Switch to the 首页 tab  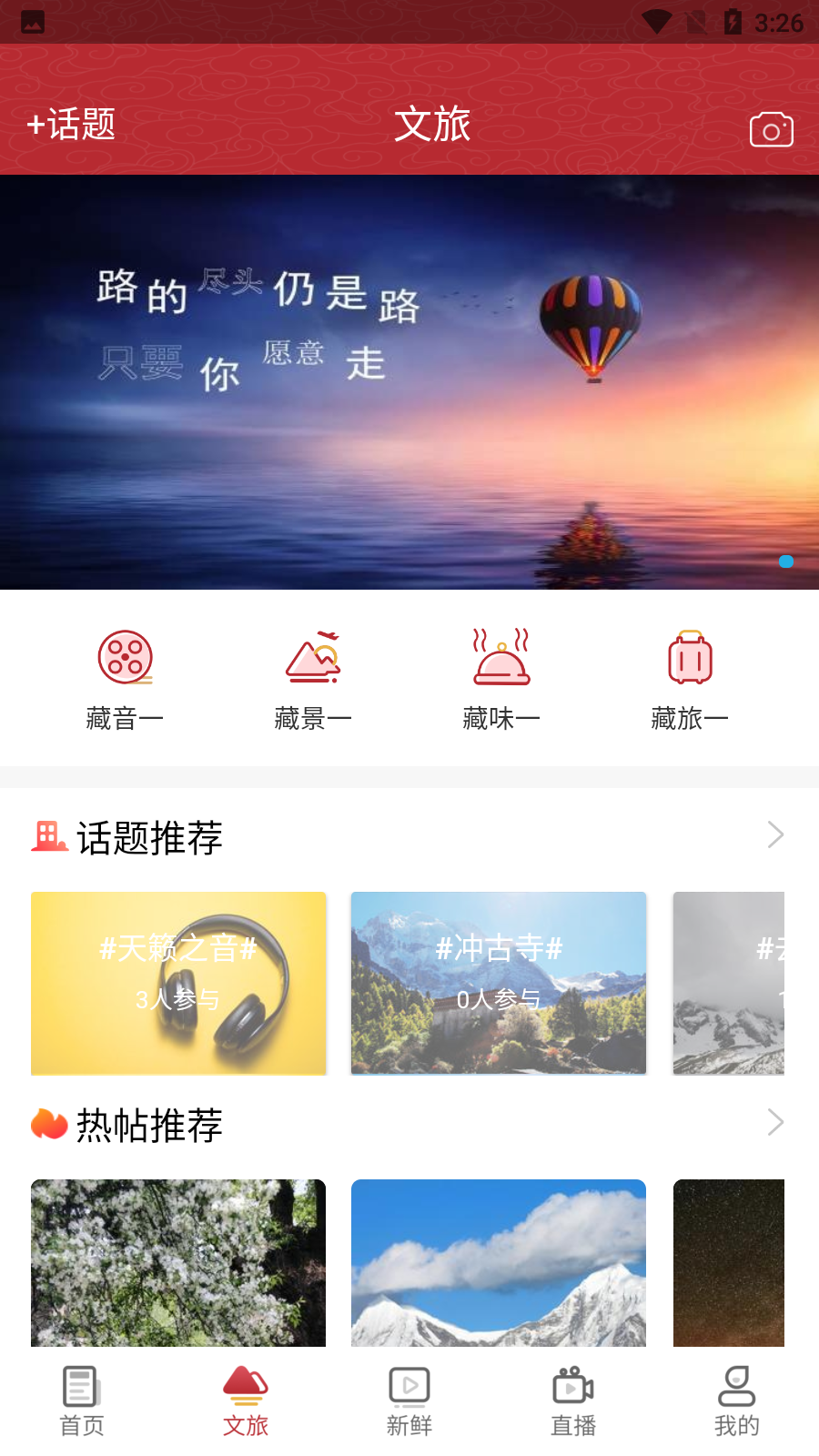[82, 1401]
